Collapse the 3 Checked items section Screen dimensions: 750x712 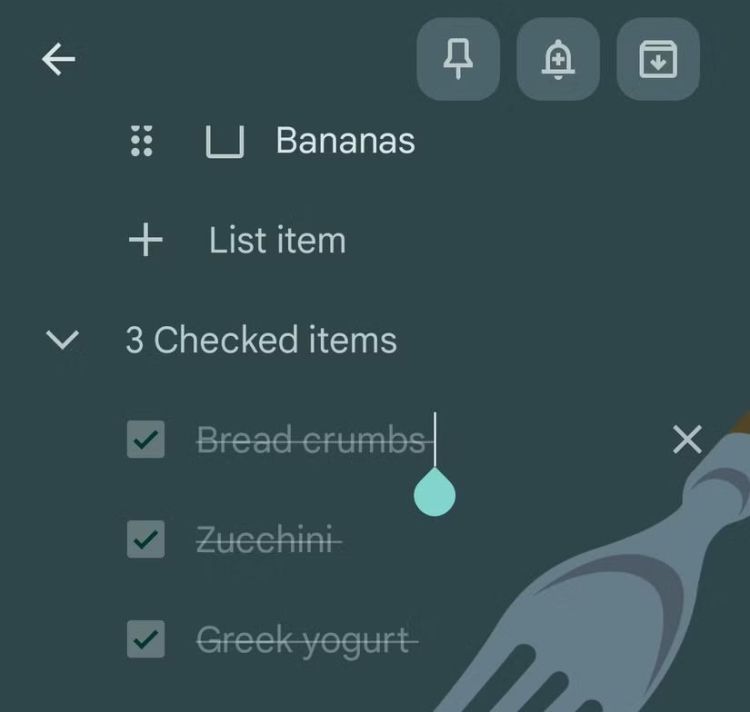pyautogui.click(x=62, y=340)
